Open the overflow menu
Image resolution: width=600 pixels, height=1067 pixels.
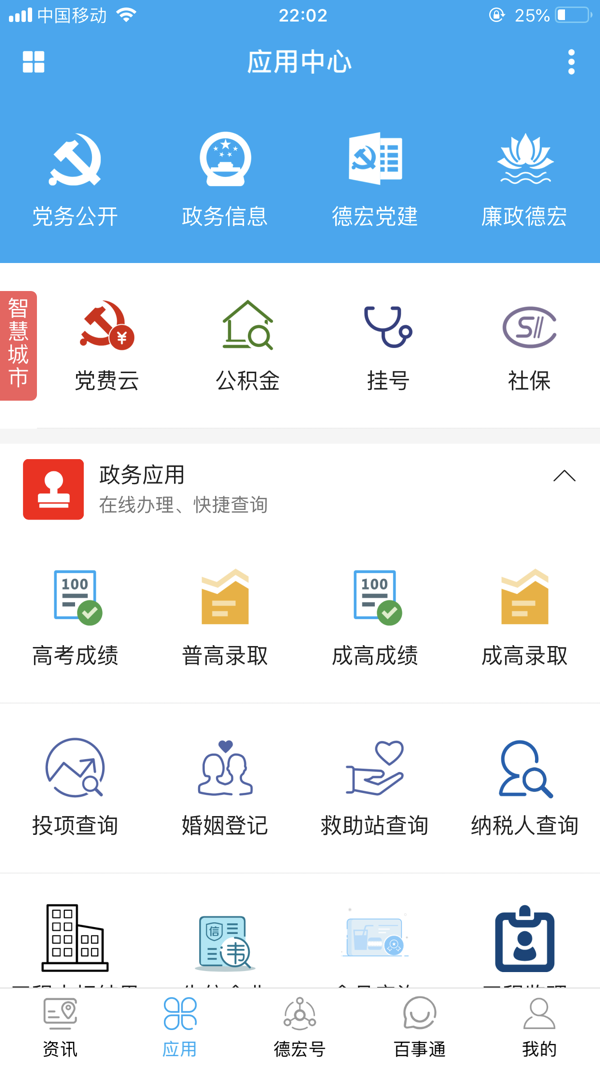pos(571,62)
